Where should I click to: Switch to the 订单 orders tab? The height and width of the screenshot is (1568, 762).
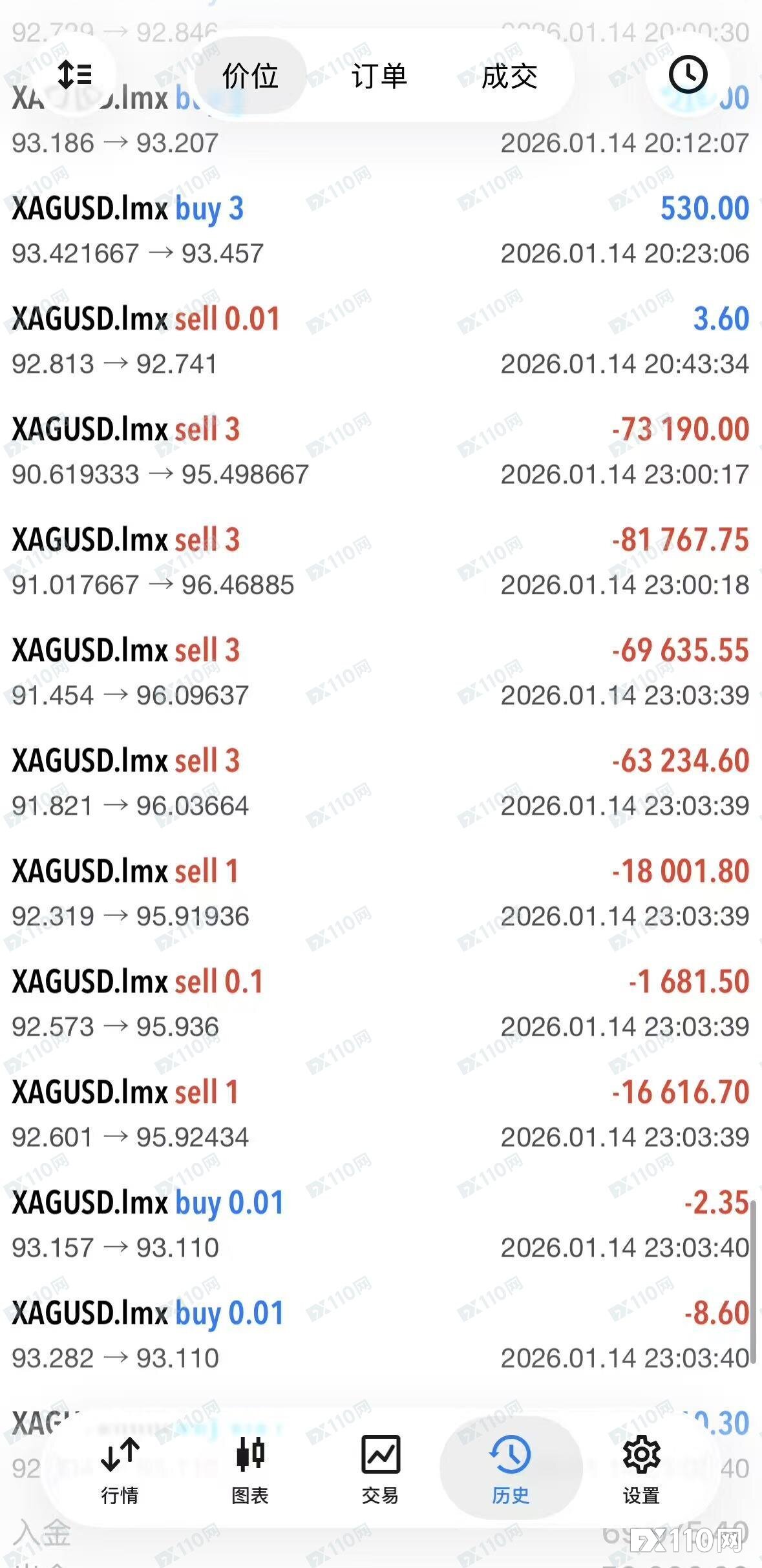[380, 76]
